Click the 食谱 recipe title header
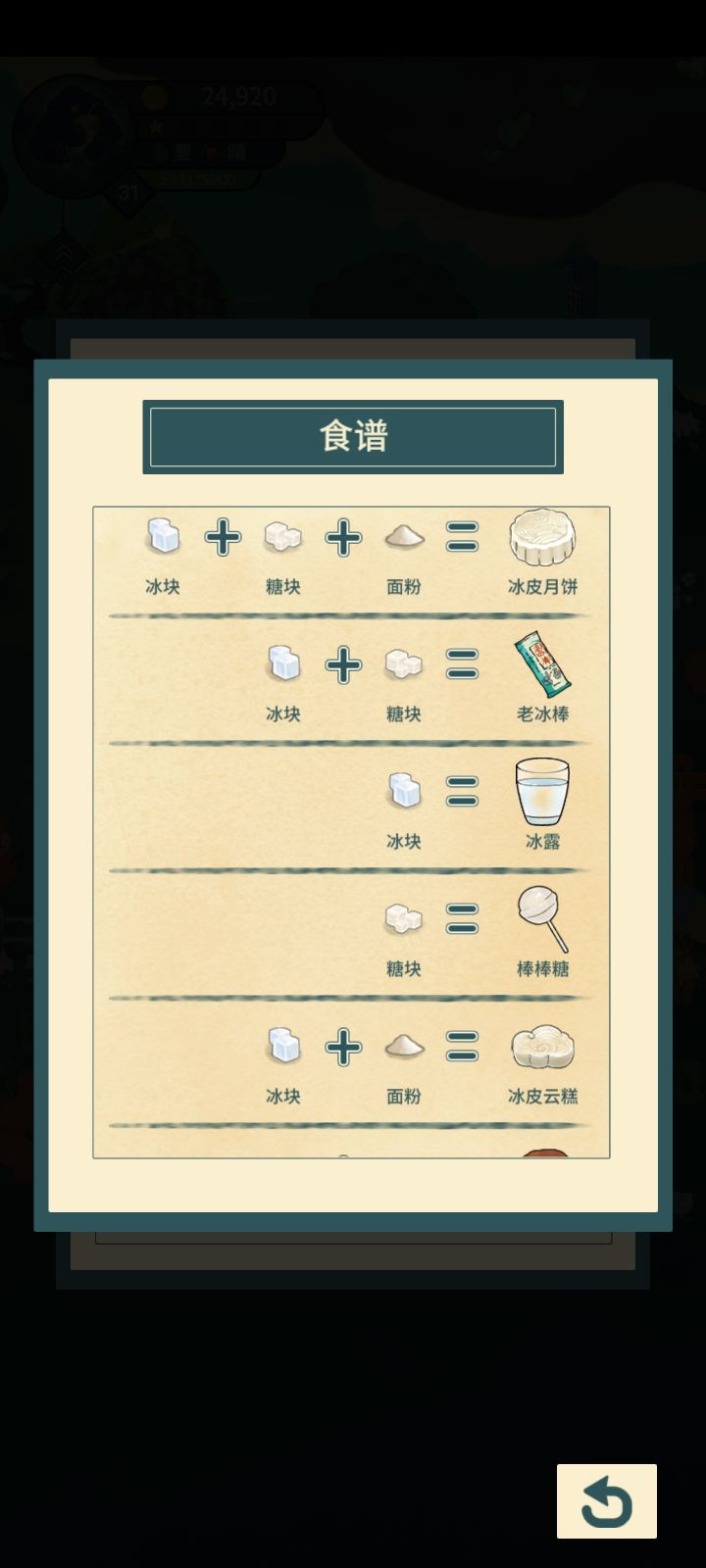This screenshot has width=706, height=1568. tap(353, 435)
